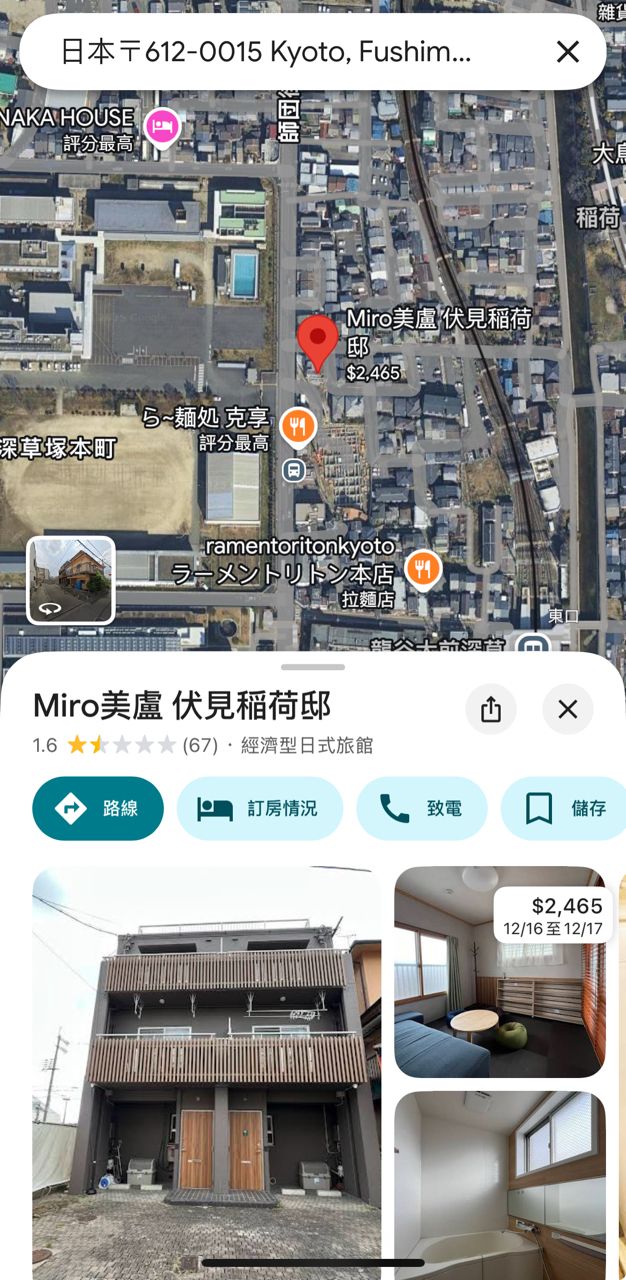Select the ramentoritonkyoto restaurant marker
Viewport: 626px width, 1280px height.
click(424, 570)
